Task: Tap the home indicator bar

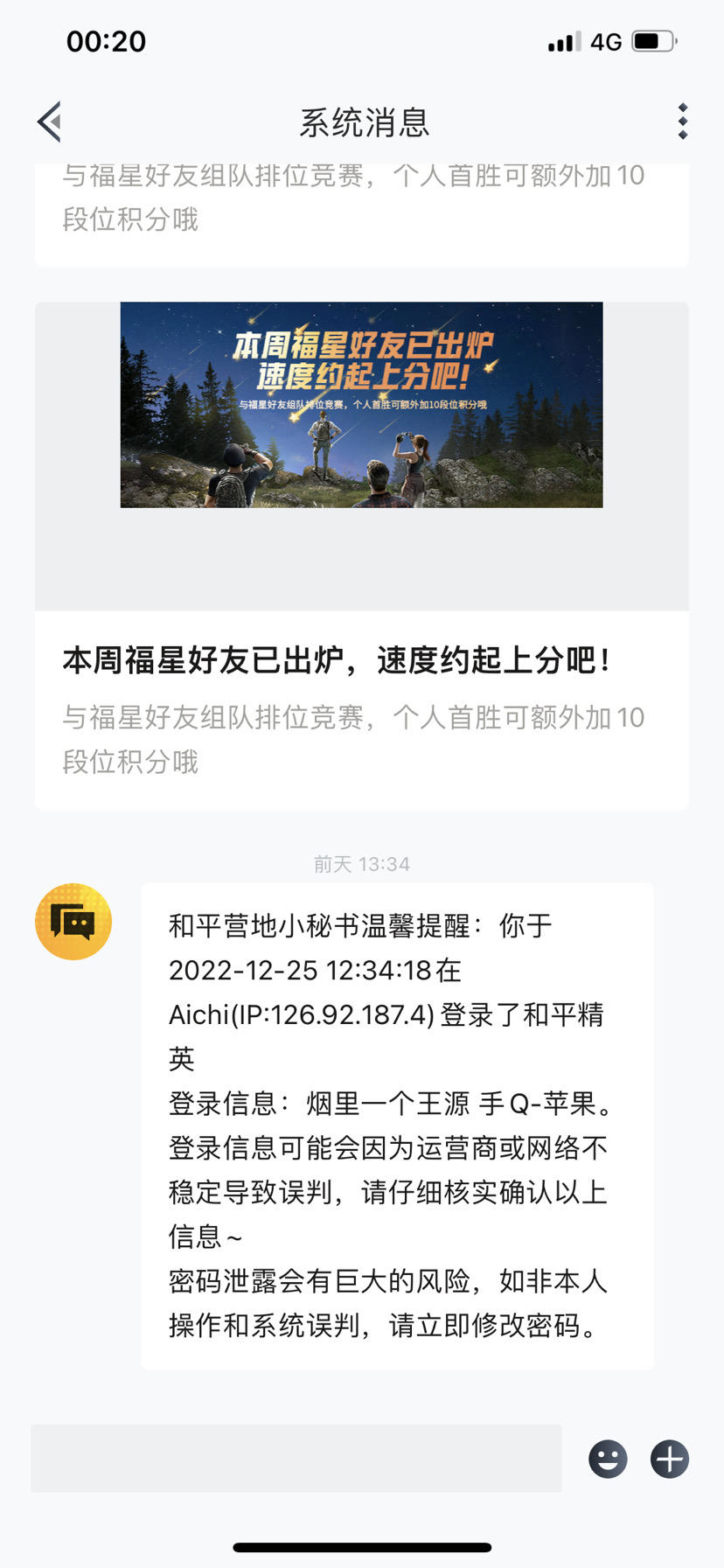Action: 362,1549
